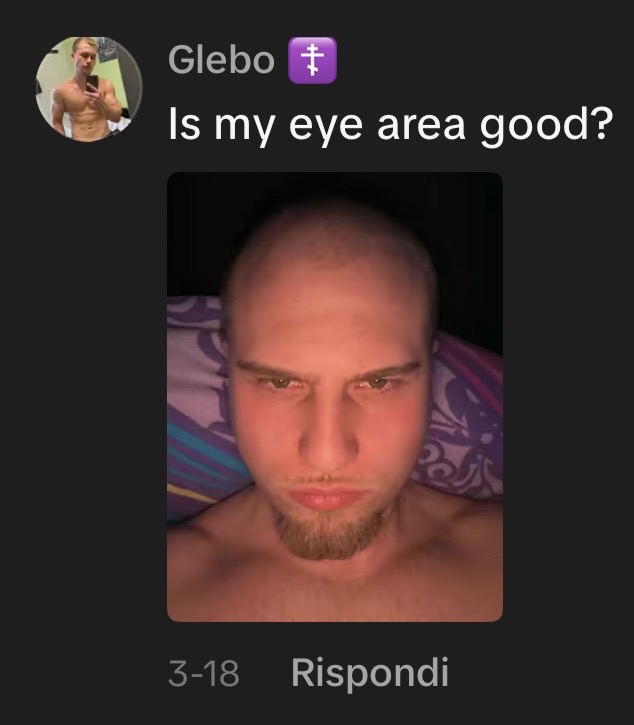This screenshot has width=634, height=725.
Task: Tap the username Glebo
Action: [x=221, y=60]
